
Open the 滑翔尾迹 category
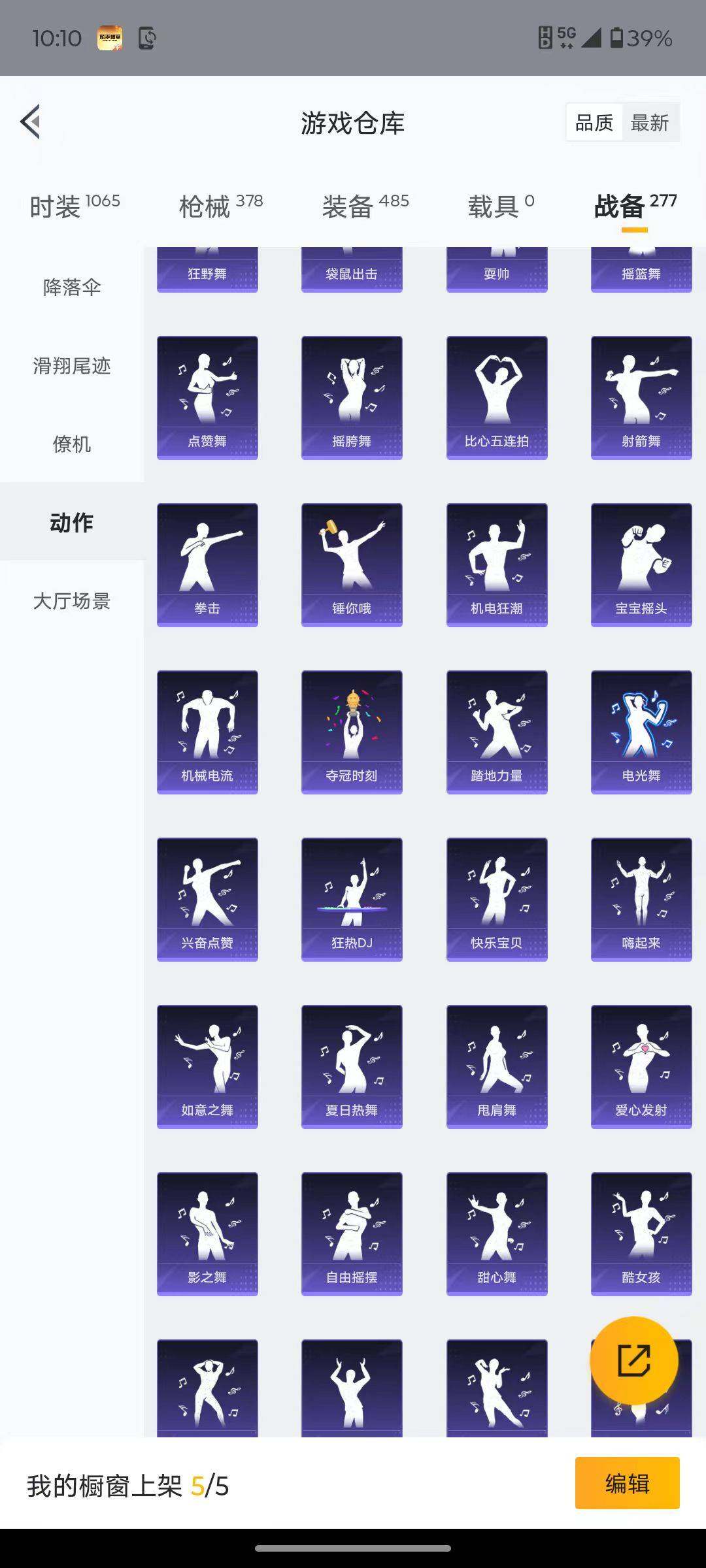coord(72,367)
